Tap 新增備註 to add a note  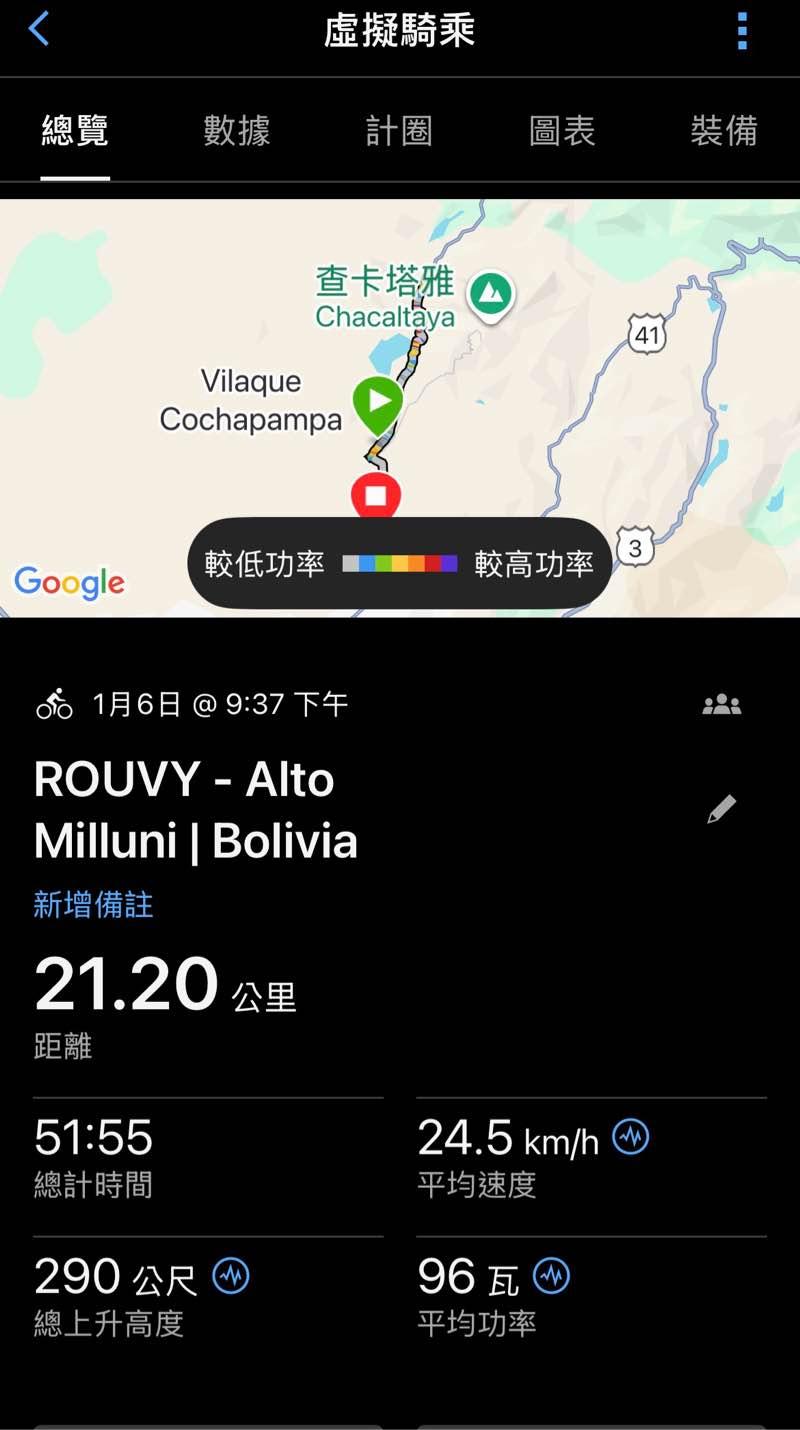(x=93, y=905)
